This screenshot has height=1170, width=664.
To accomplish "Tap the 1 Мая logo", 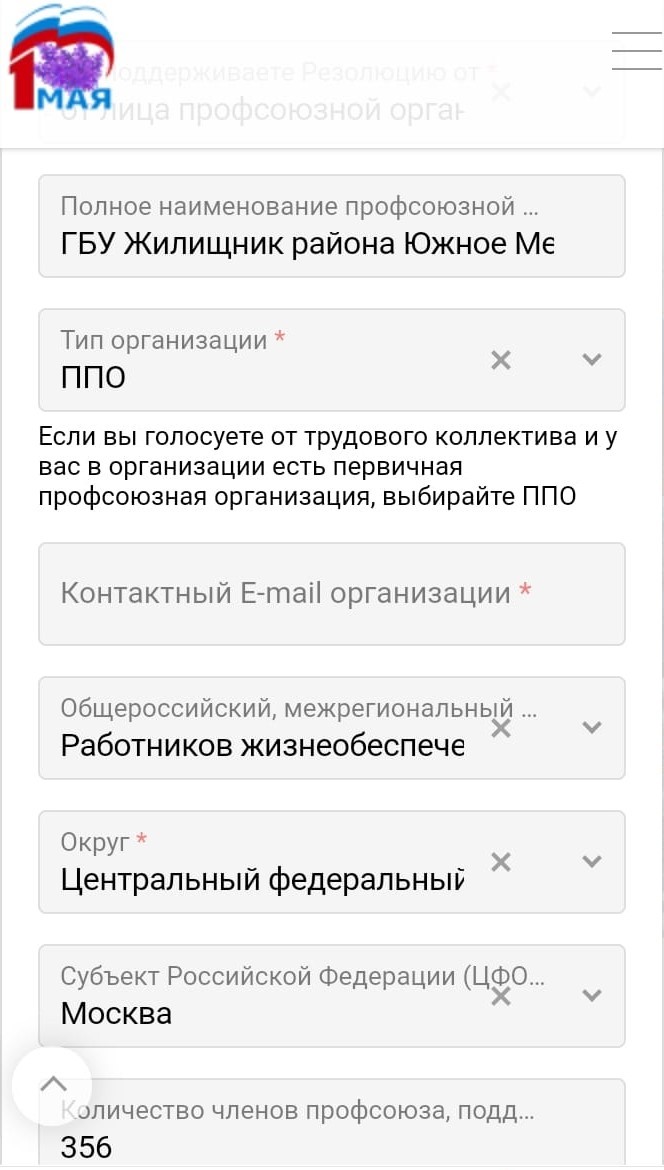I will [61, 57].
